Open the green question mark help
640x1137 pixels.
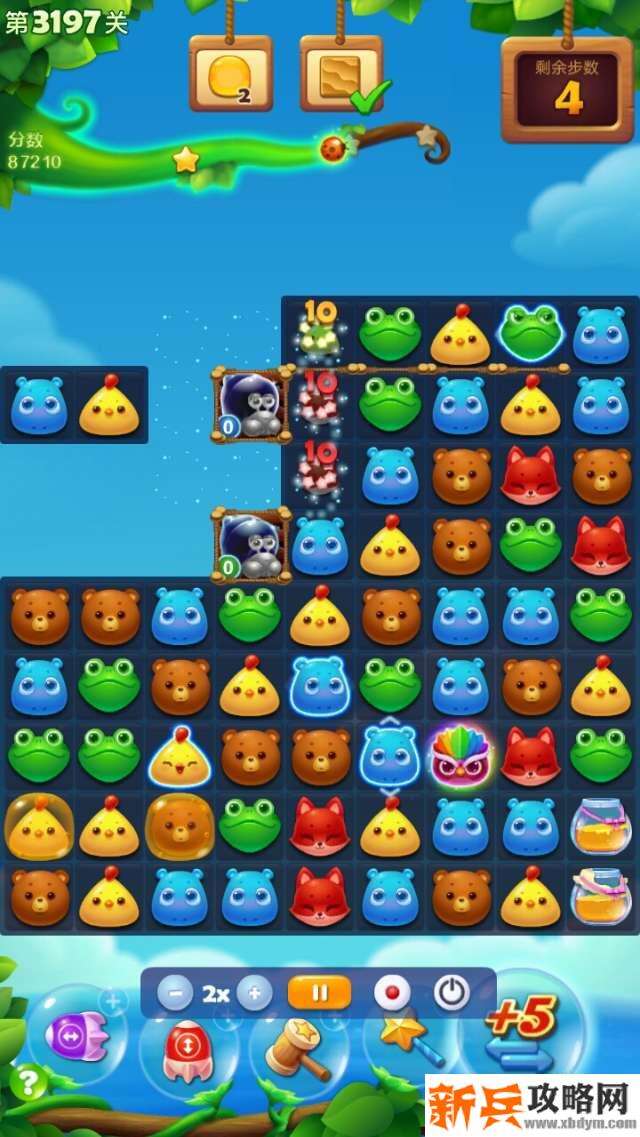click(28, 1082)
